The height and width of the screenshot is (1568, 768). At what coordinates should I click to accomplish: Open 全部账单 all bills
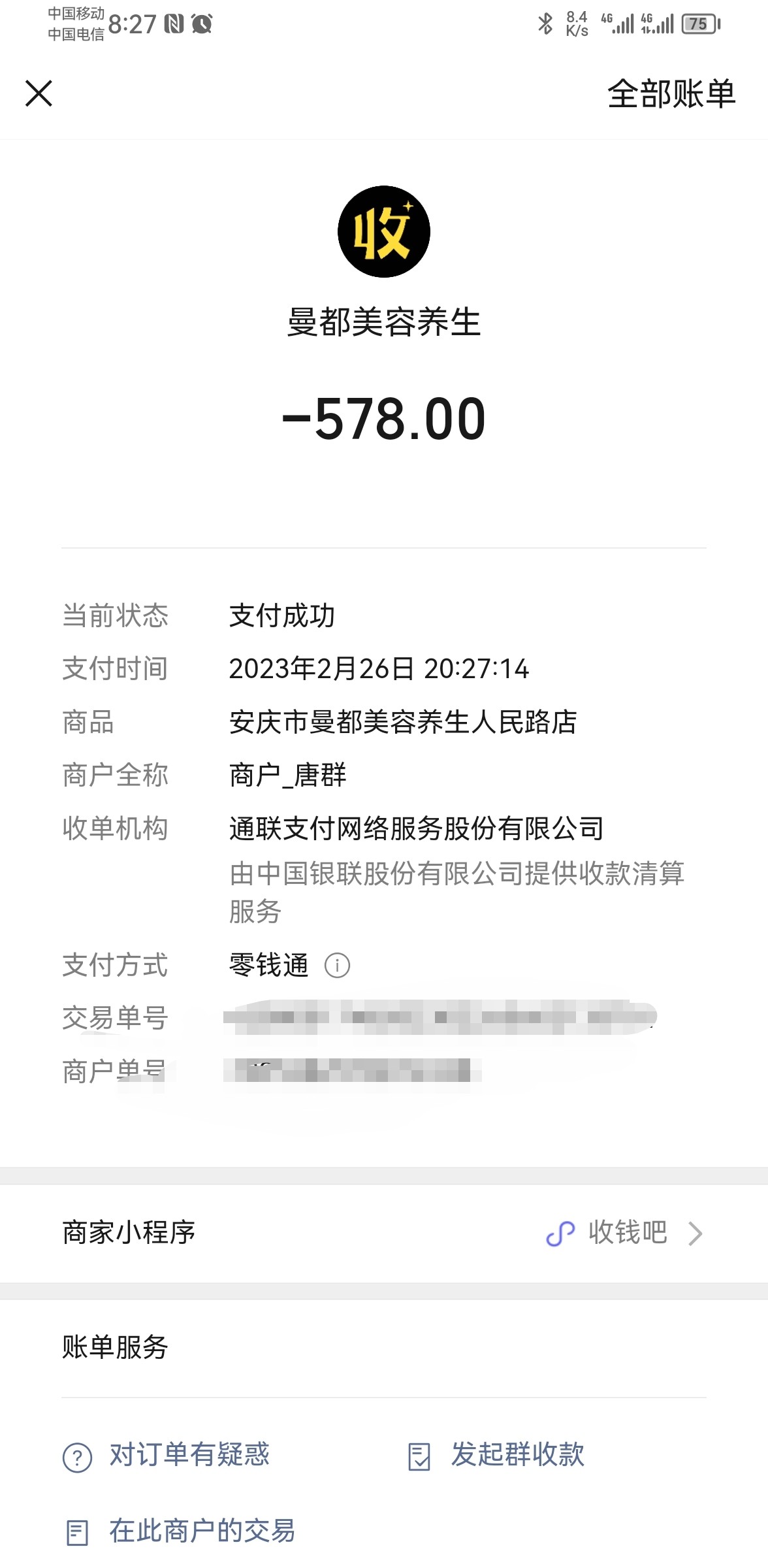pos(671,93)
